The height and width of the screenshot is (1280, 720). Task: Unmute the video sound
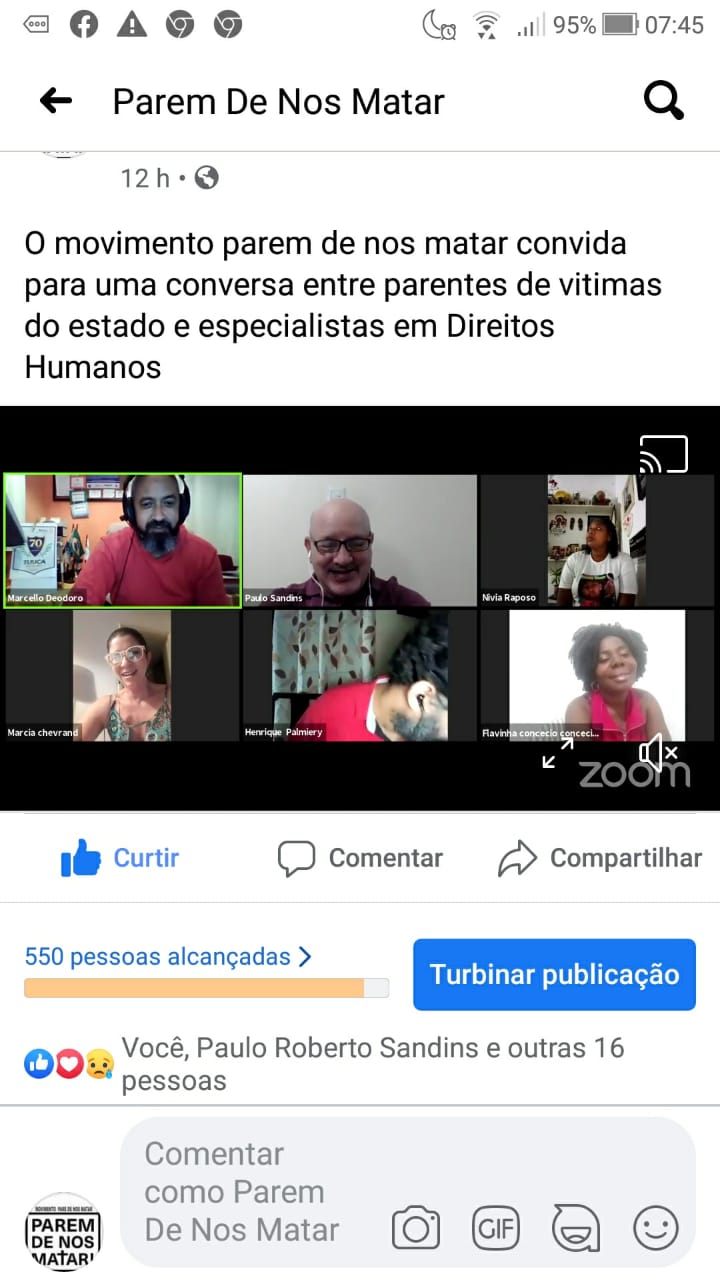click(x=658, y=753)
